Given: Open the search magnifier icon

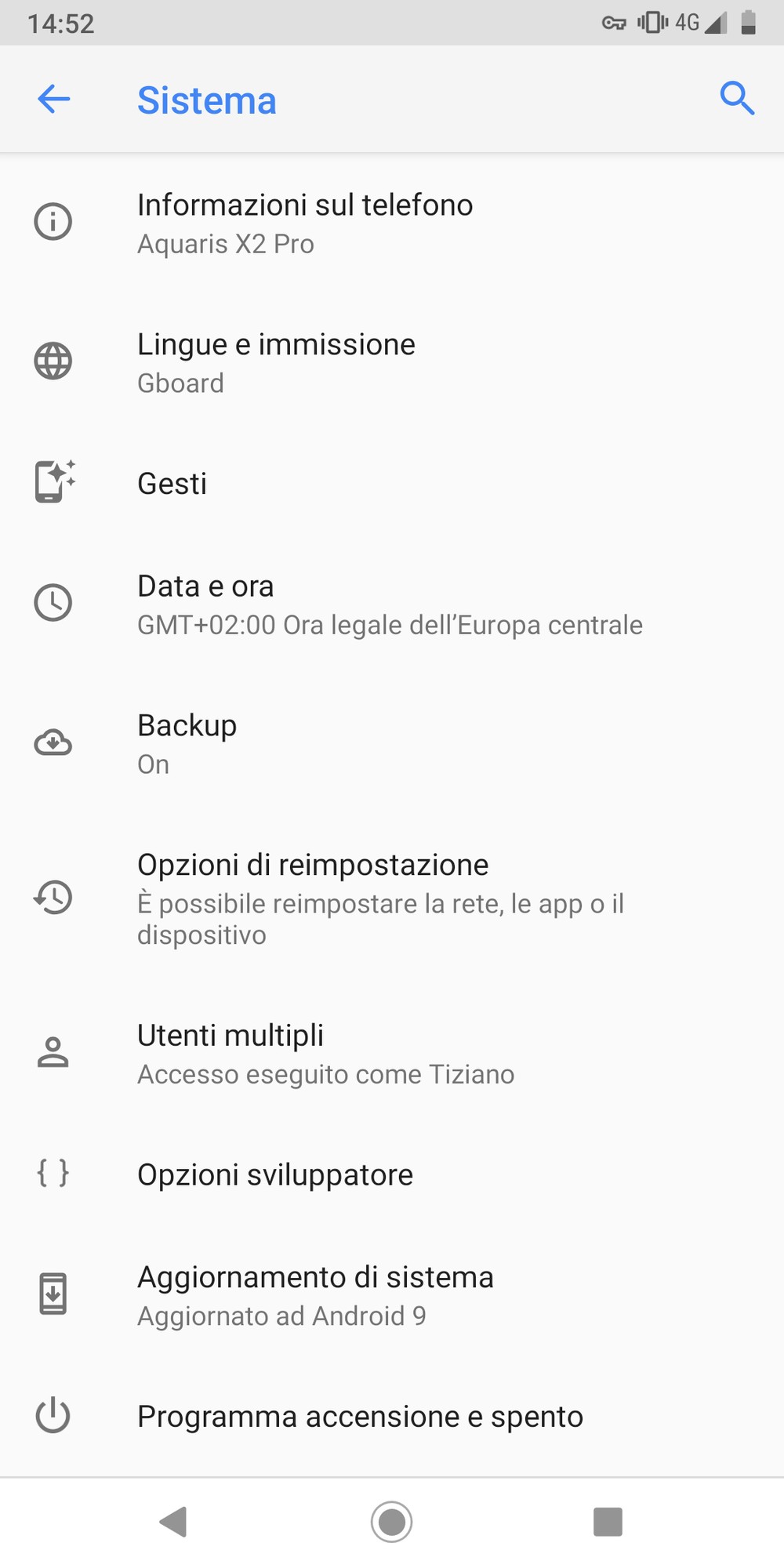Looking at the screenshot, I should point(737,99).
